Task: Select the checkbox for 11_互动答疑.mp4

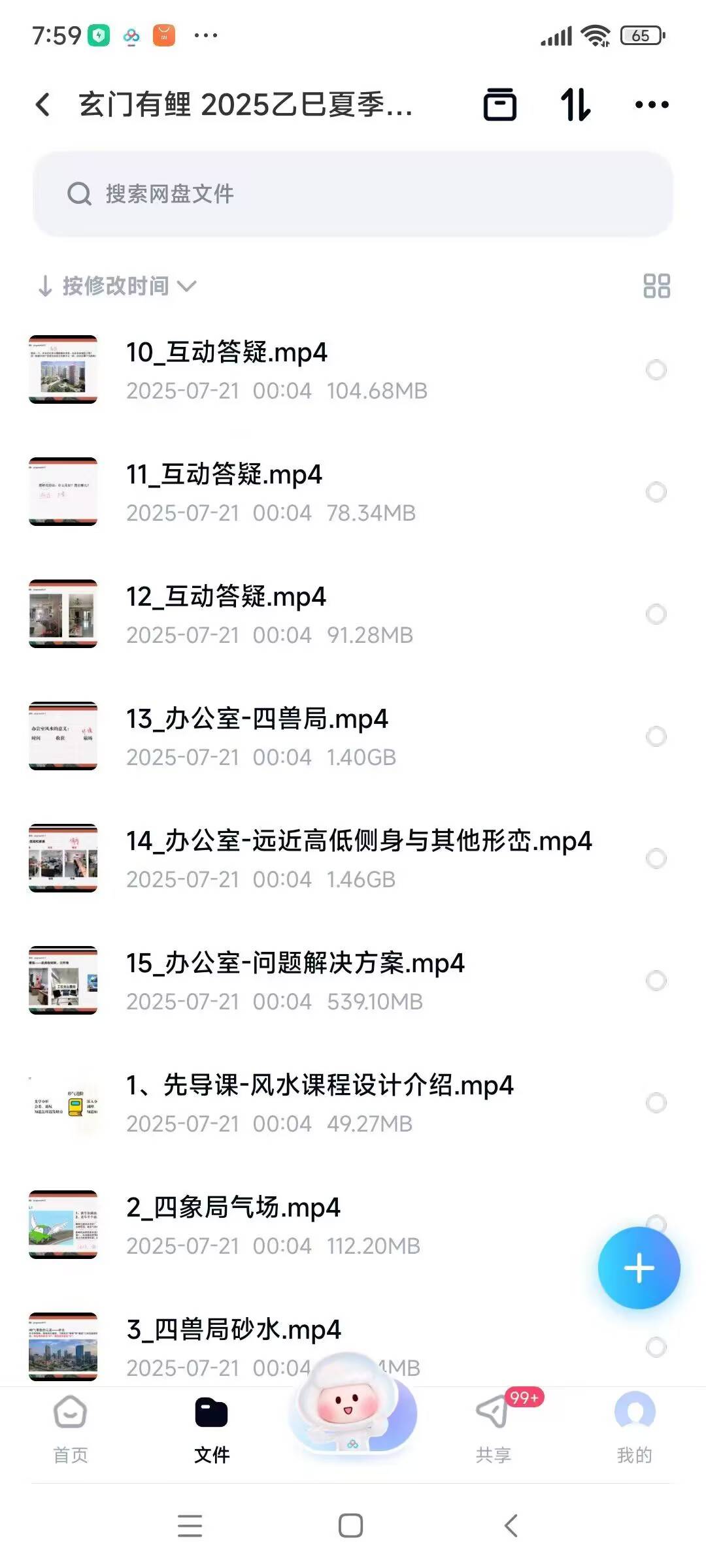Action: pyautogui.click(x=656, y=492)
